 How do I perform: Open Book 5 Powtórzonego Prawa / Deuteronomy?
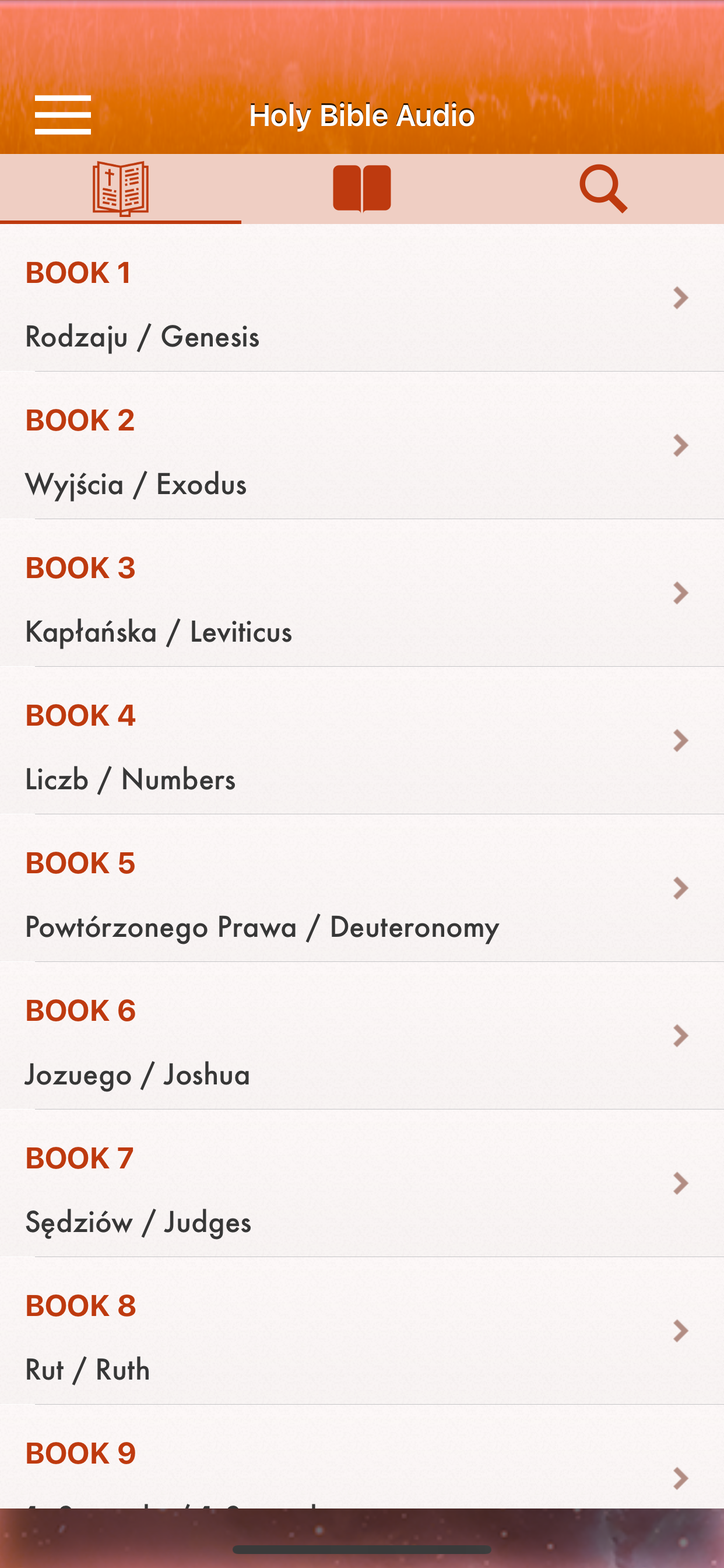pyautogui.click(x=362, y=888)
